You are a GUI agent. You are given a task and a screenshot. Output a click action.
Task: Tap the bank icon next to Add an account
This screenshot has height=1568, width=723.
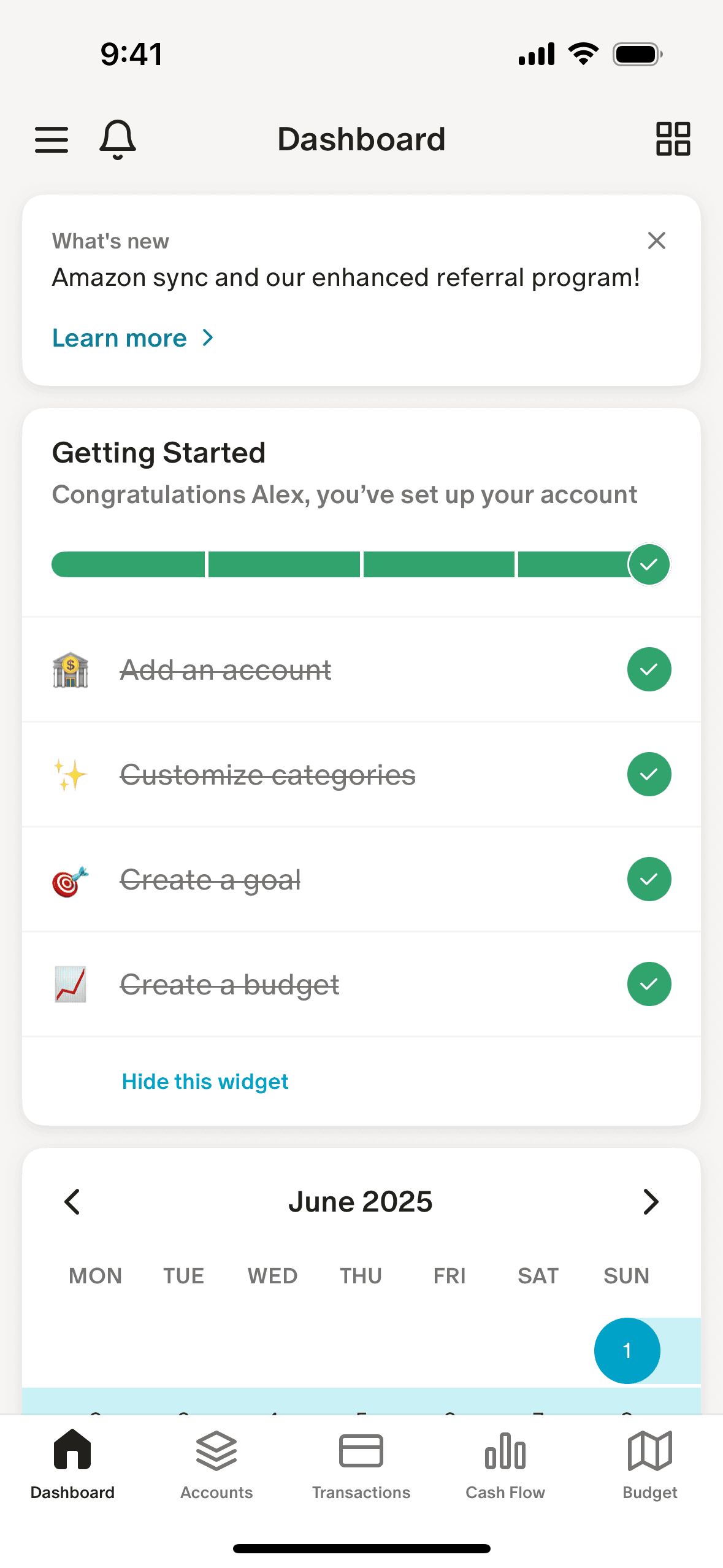(x=71, y=669)
